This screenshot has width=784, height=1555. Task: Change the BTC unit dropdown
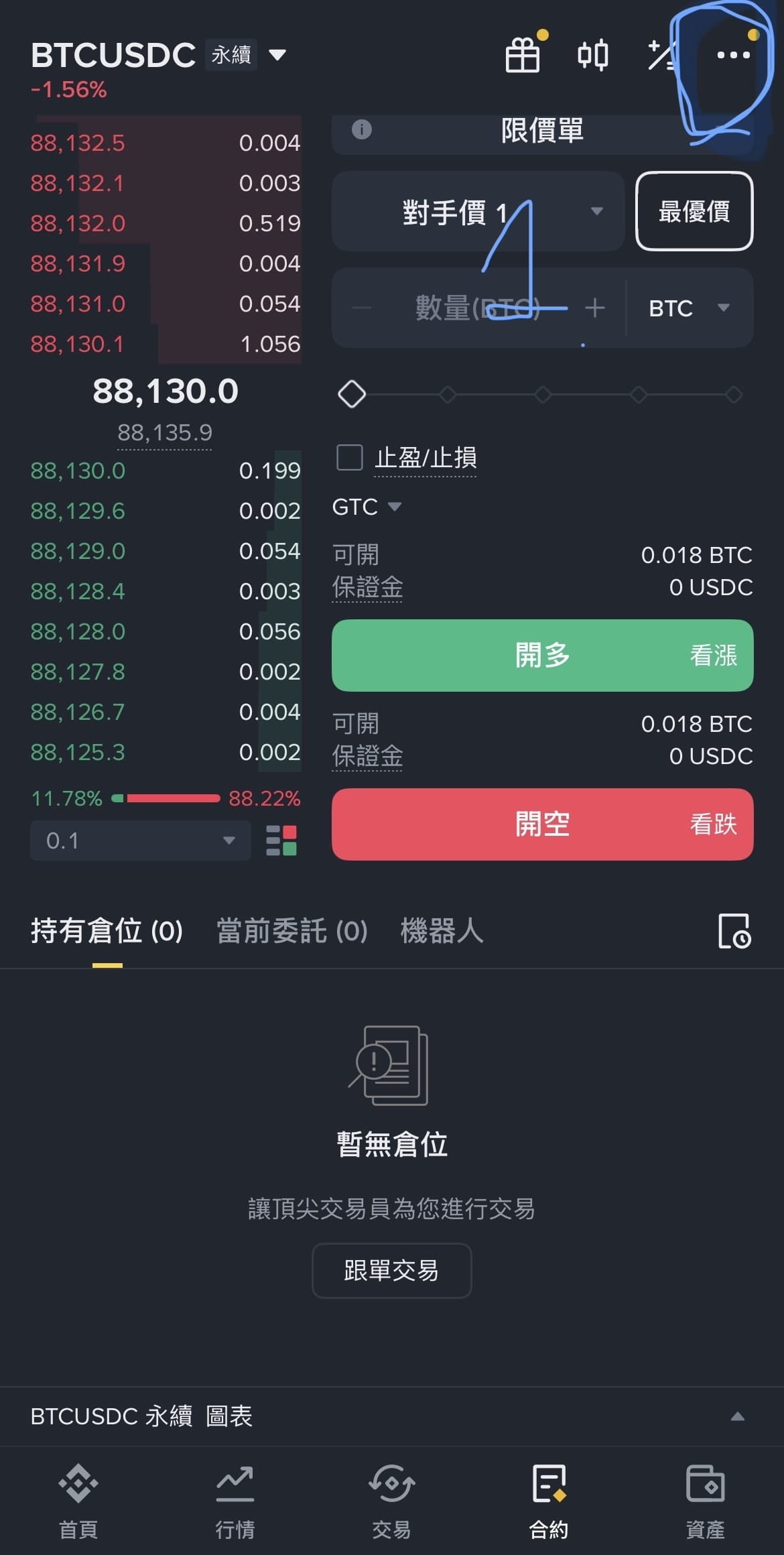tap(689, 308)
